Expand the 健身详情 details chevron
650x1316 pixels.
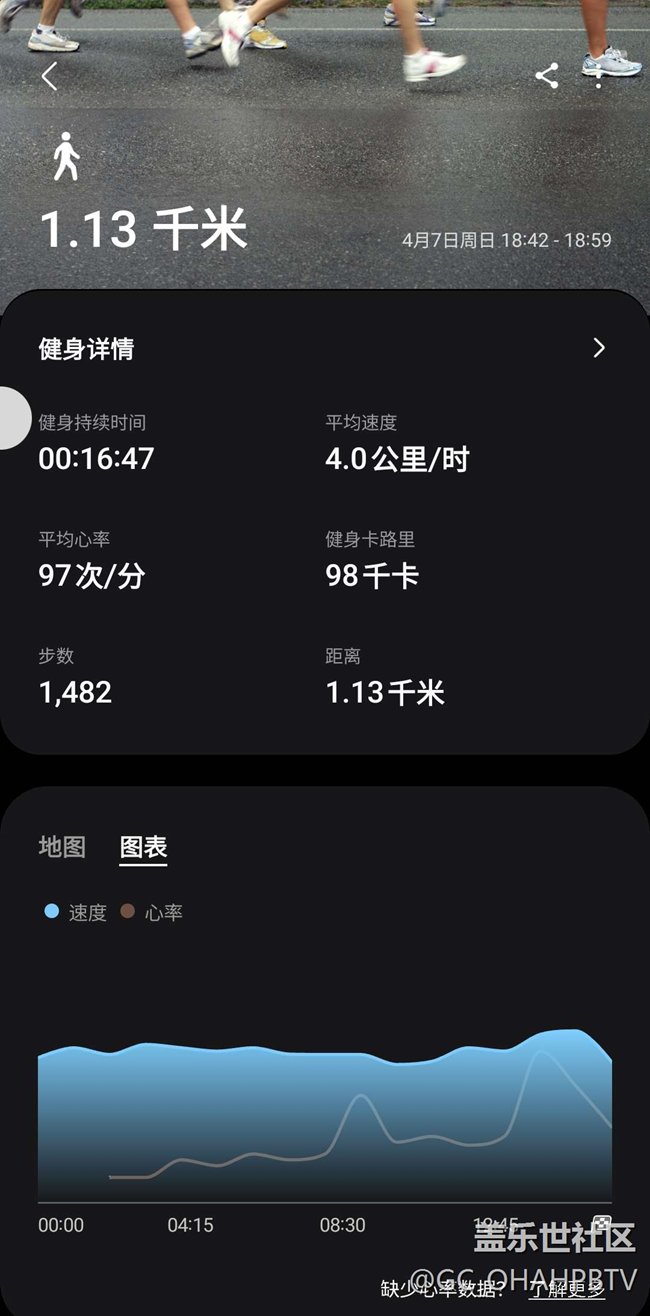click(x=599, y=348)
